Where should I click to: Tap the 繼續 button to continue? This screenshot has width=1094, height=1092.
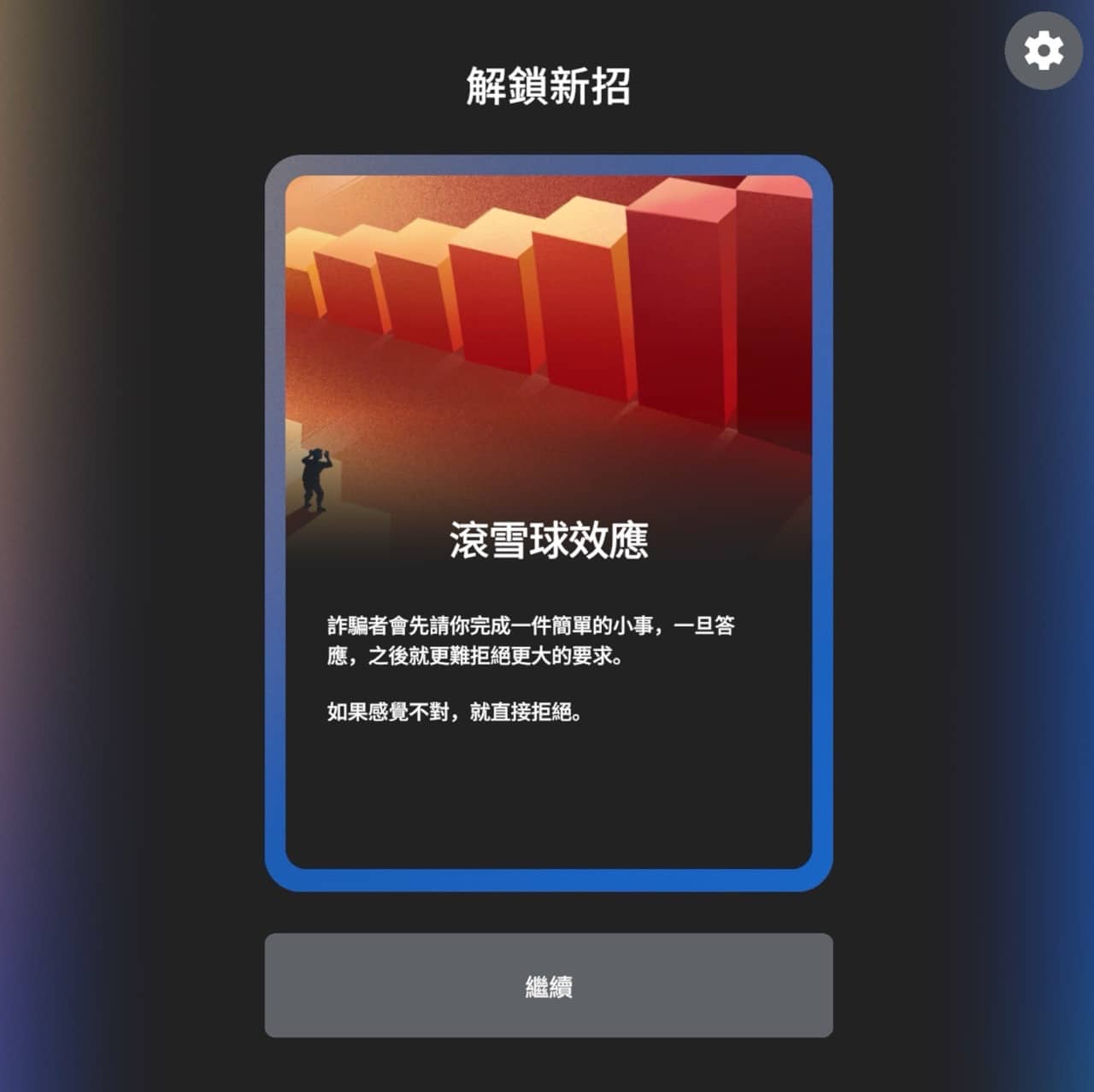click(x=548, y=985)
